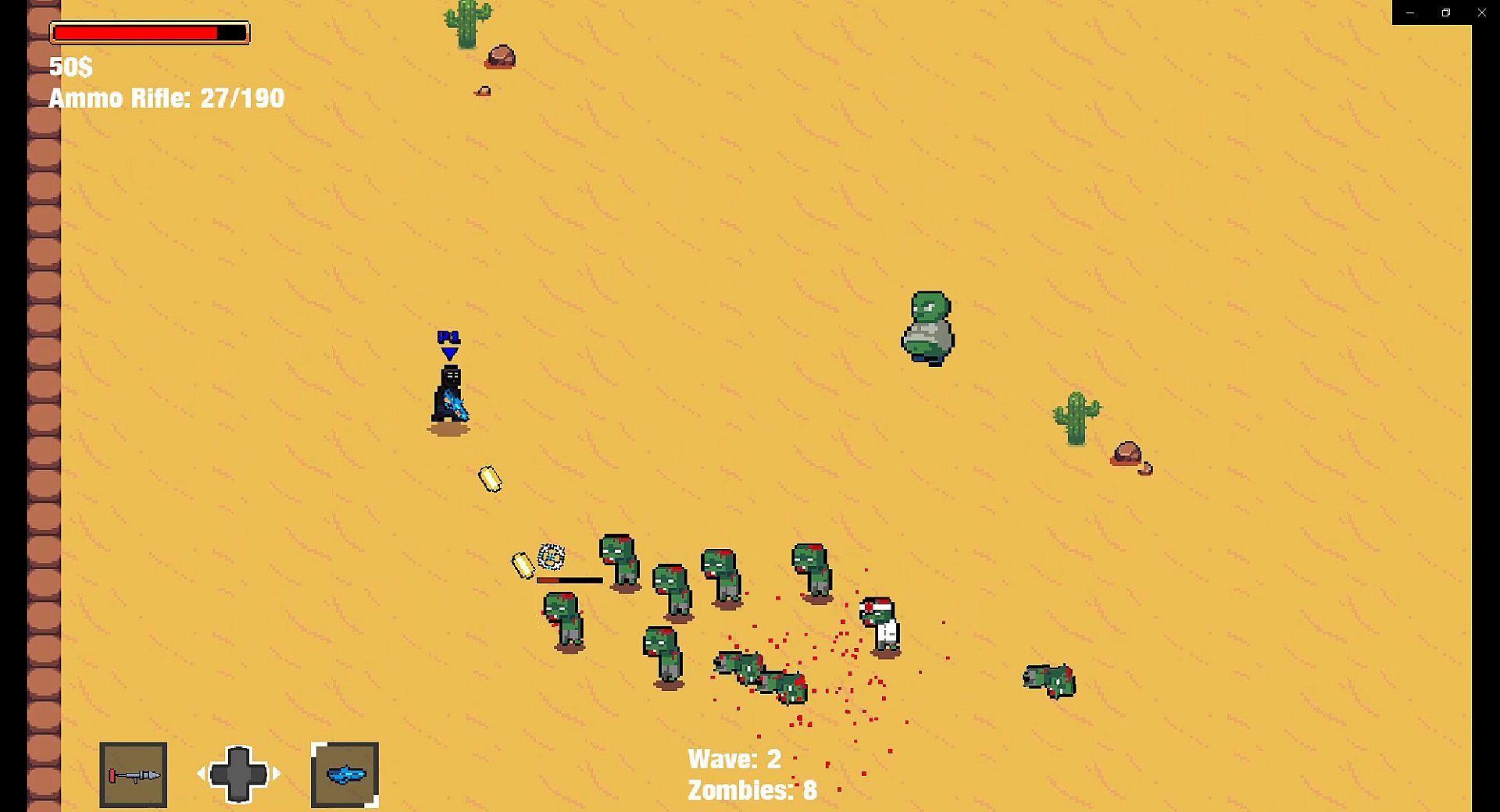The width and height of the screenshot is (1500, 812).
Task: Select the rocket launcher weapon slot
Action: 134,775
